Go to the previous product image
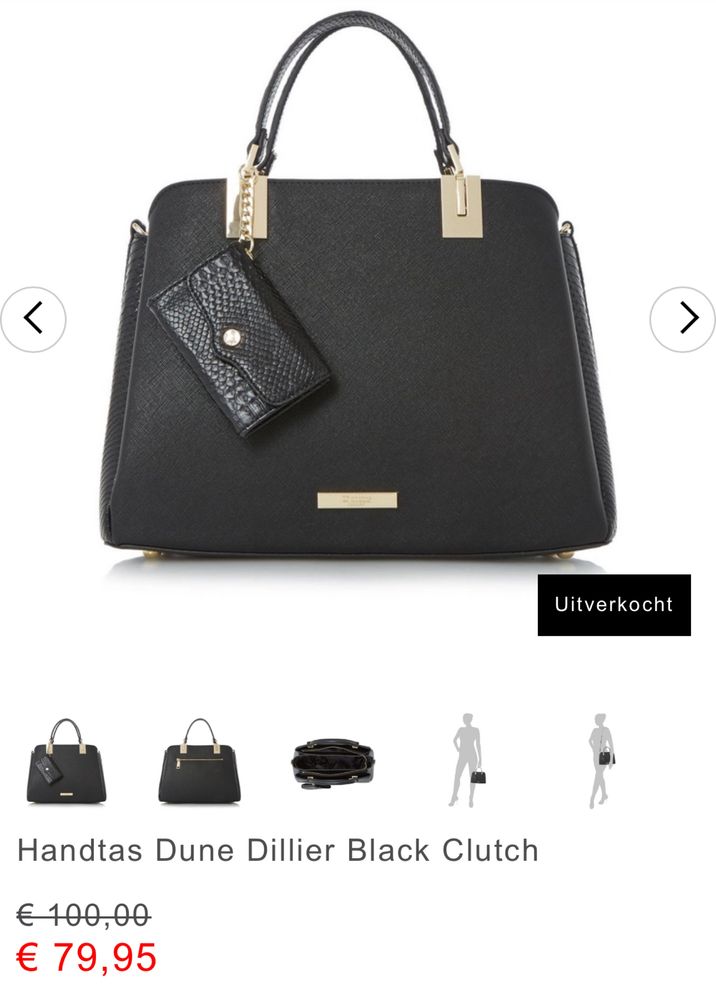Image resolution: width=716 pixels, height=999 pixels. point(33,319)
